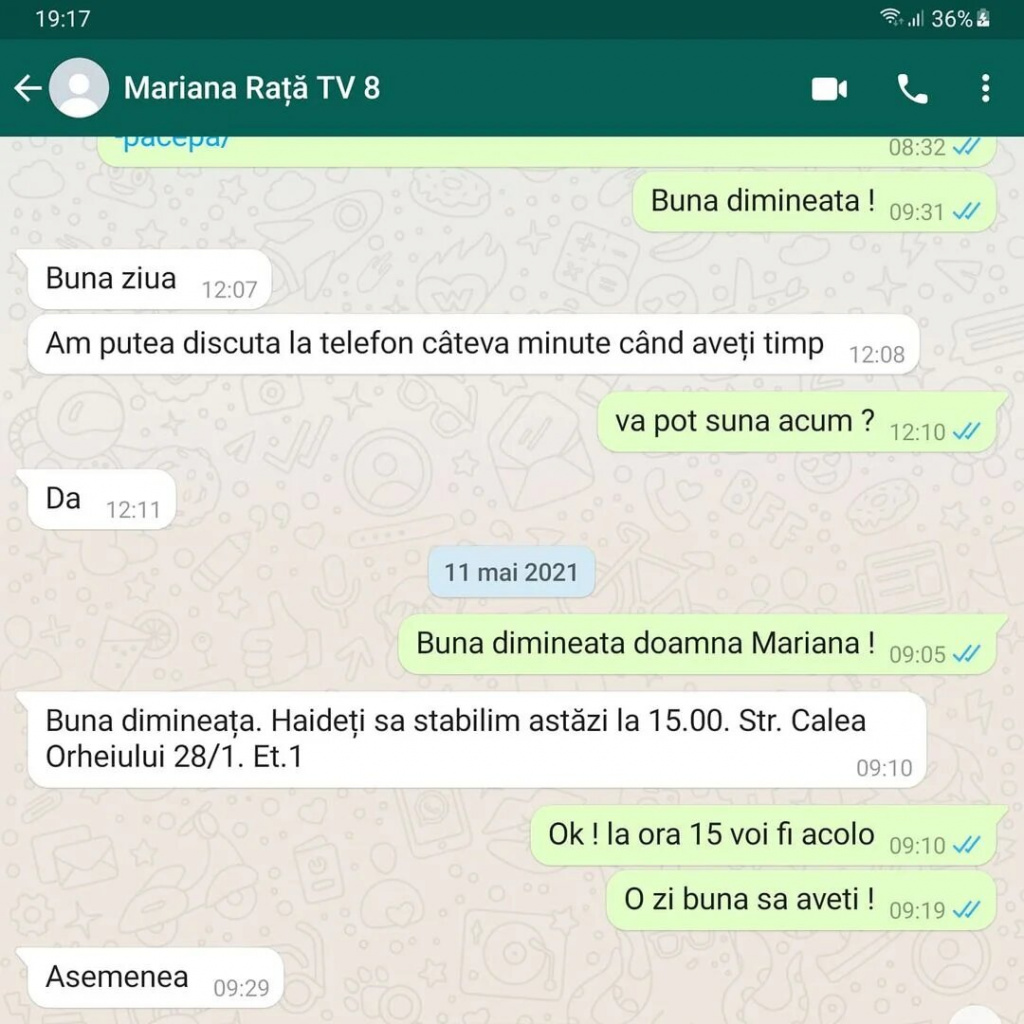
Task: Start a video call with Mariana
Action: tap(829, 89)
